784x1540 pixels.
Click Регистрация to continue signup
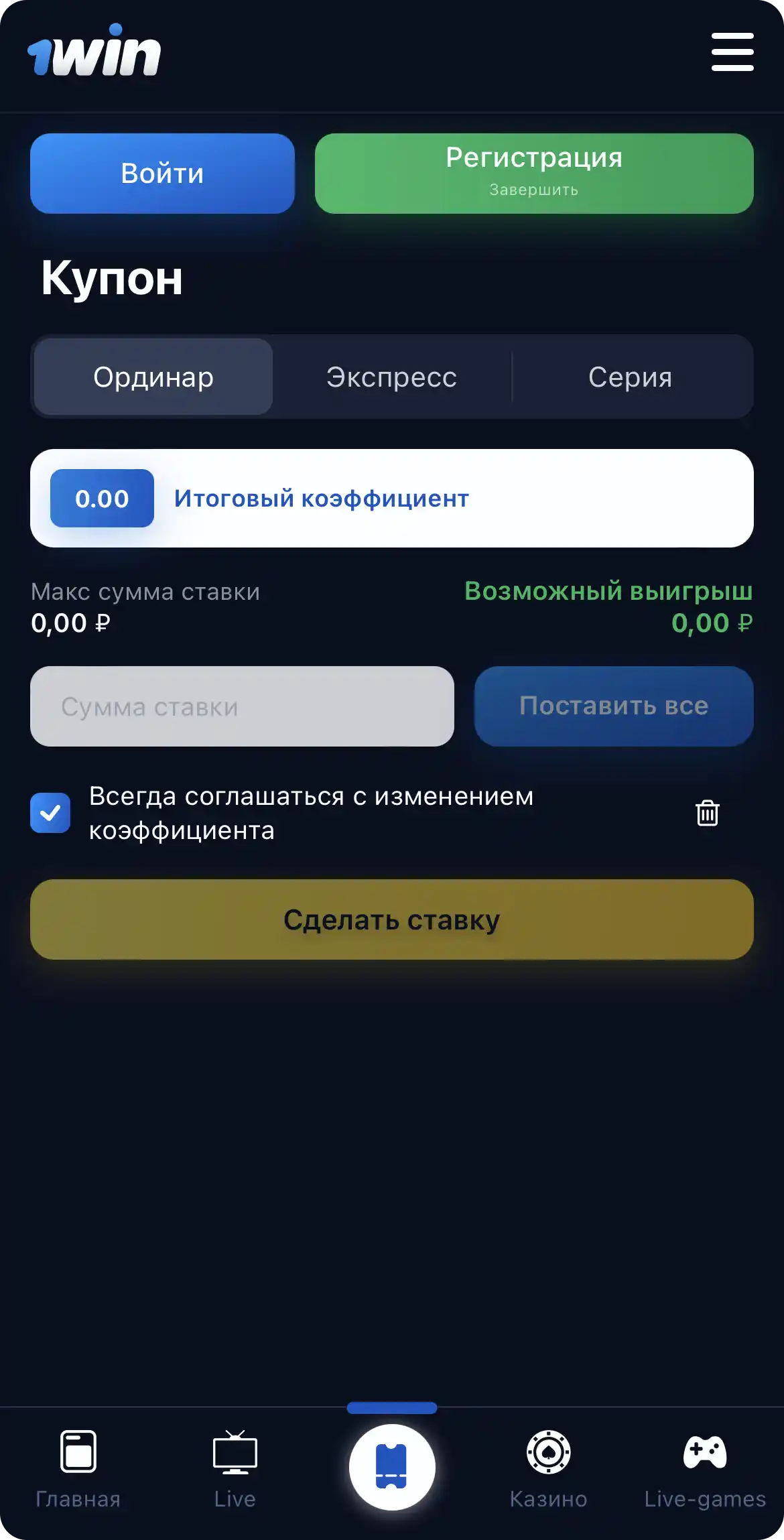pos(533,159)
